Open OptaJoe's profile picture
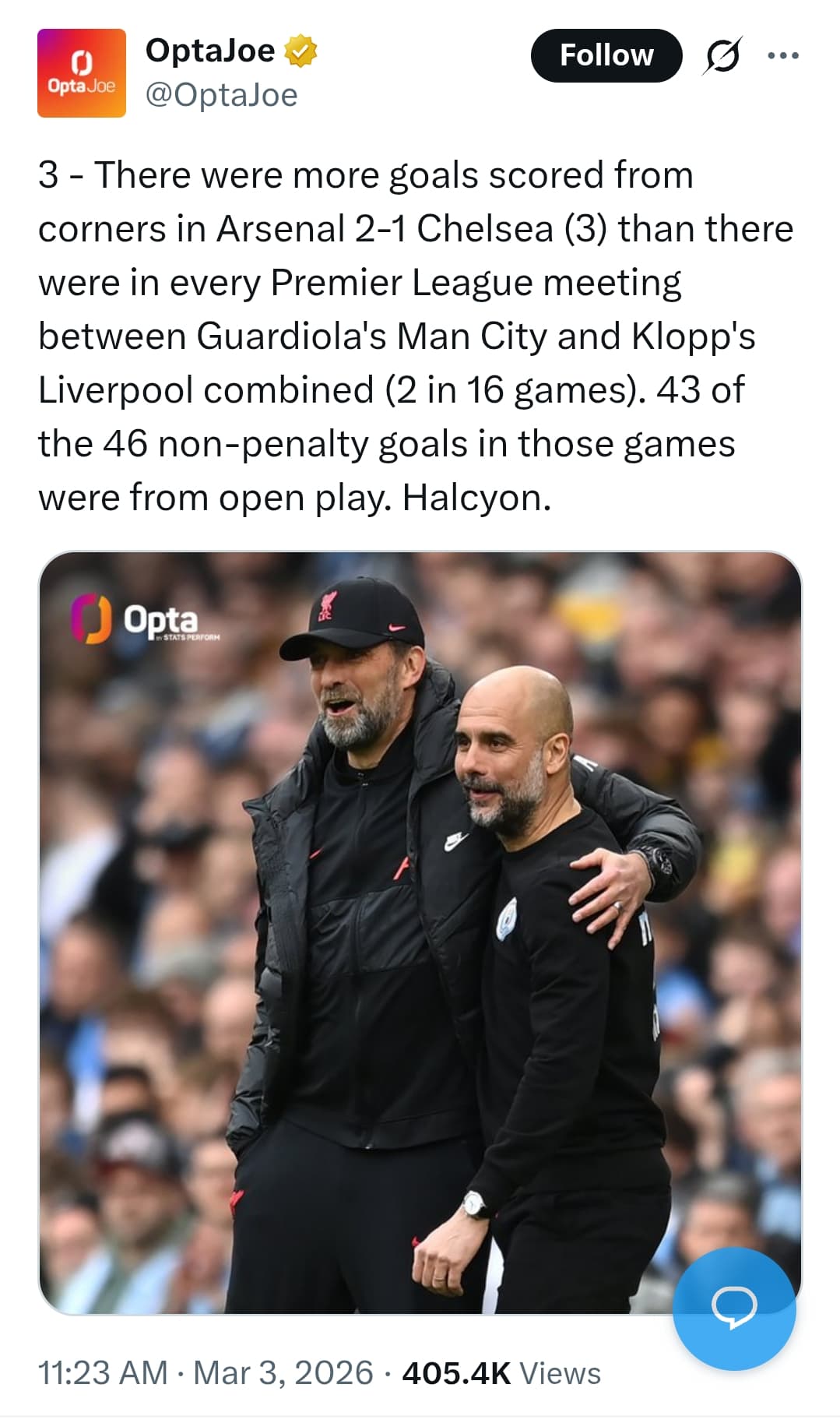The image size is (840, 1423). click(82, 73)
